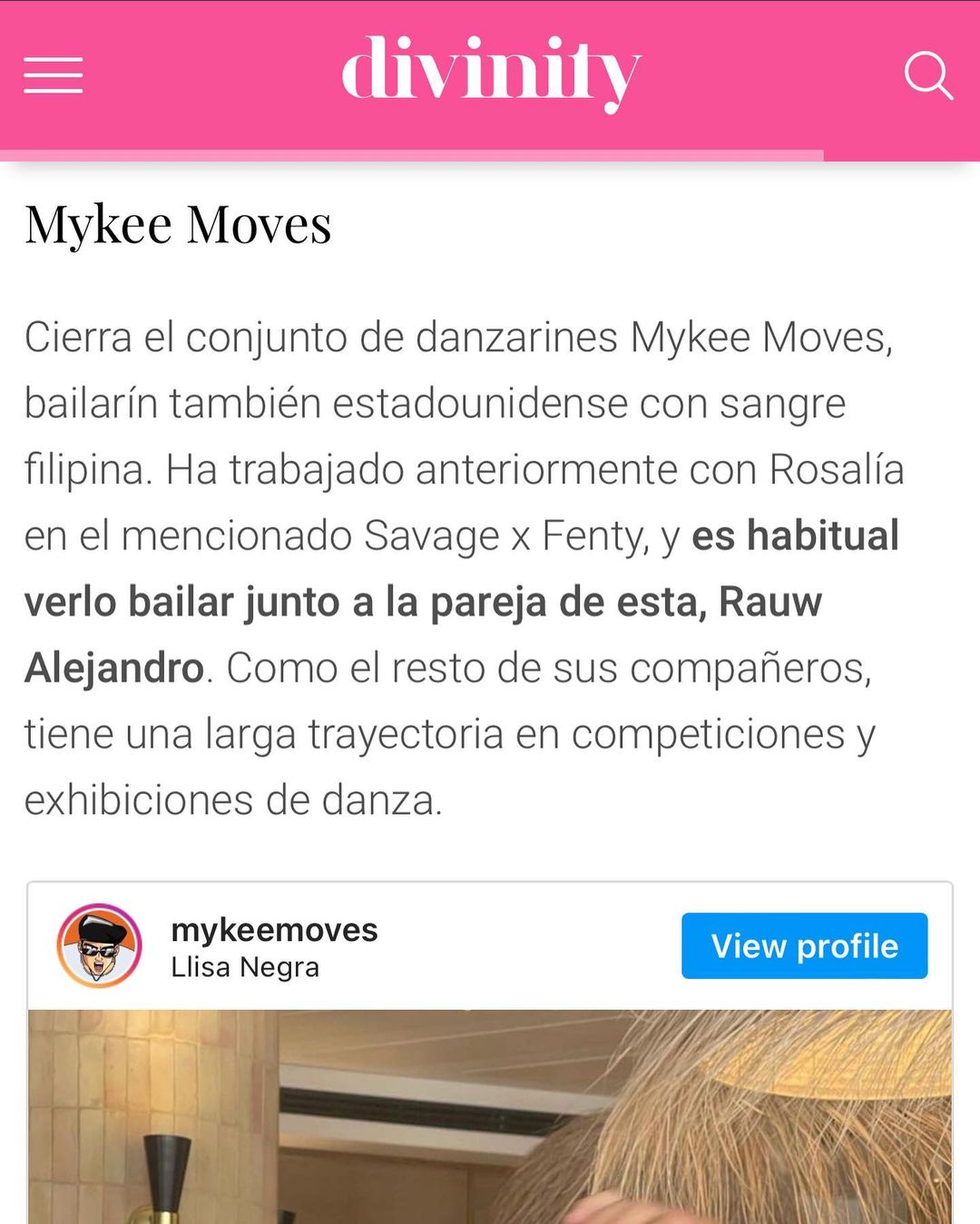This screenshot has width=980, height=1224.
Task: Open the hamburger navigation menu
Action: [53, 74]
